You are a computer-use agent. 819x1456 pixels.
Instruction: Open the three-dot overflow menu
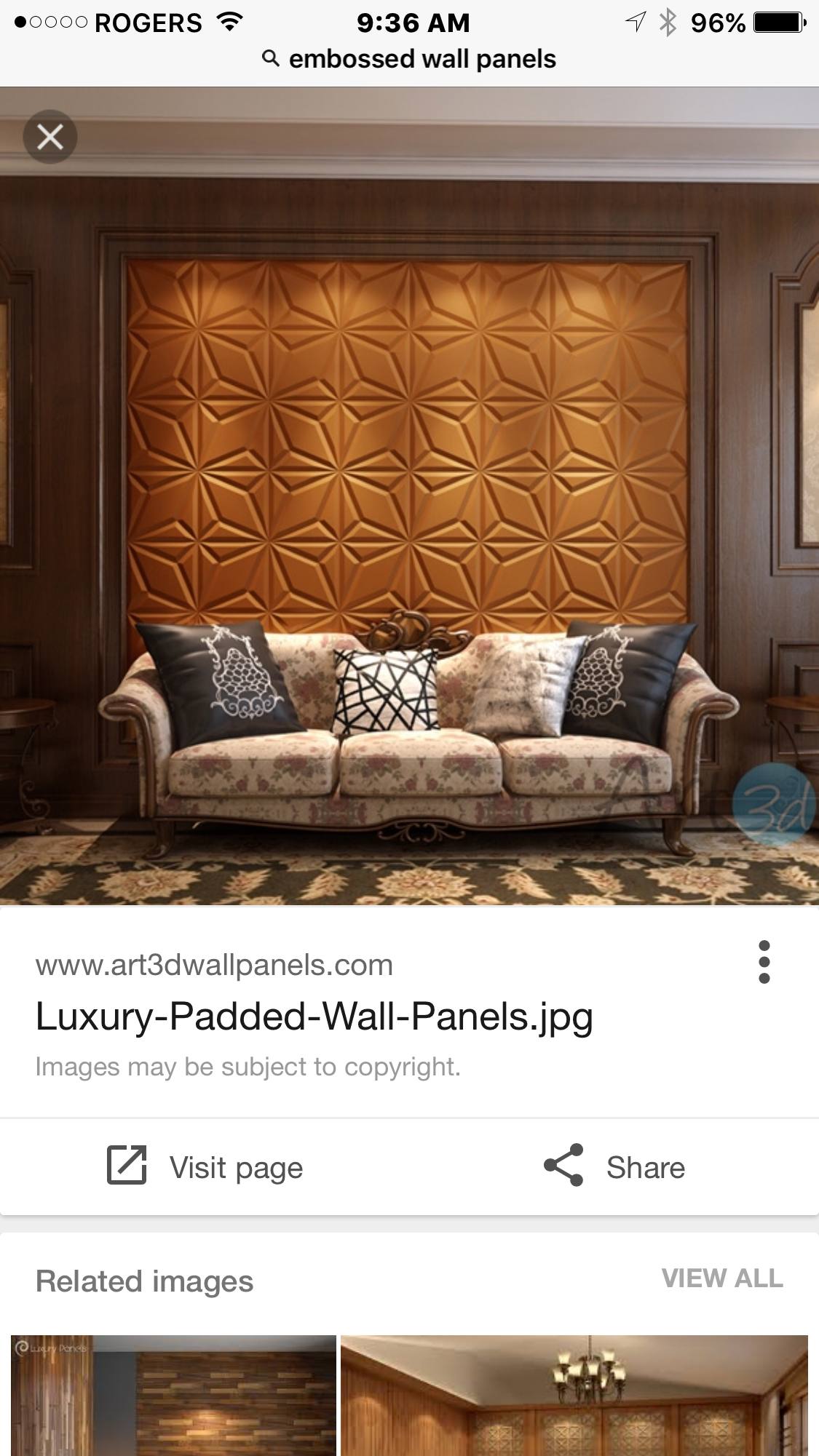coord(764,962)
